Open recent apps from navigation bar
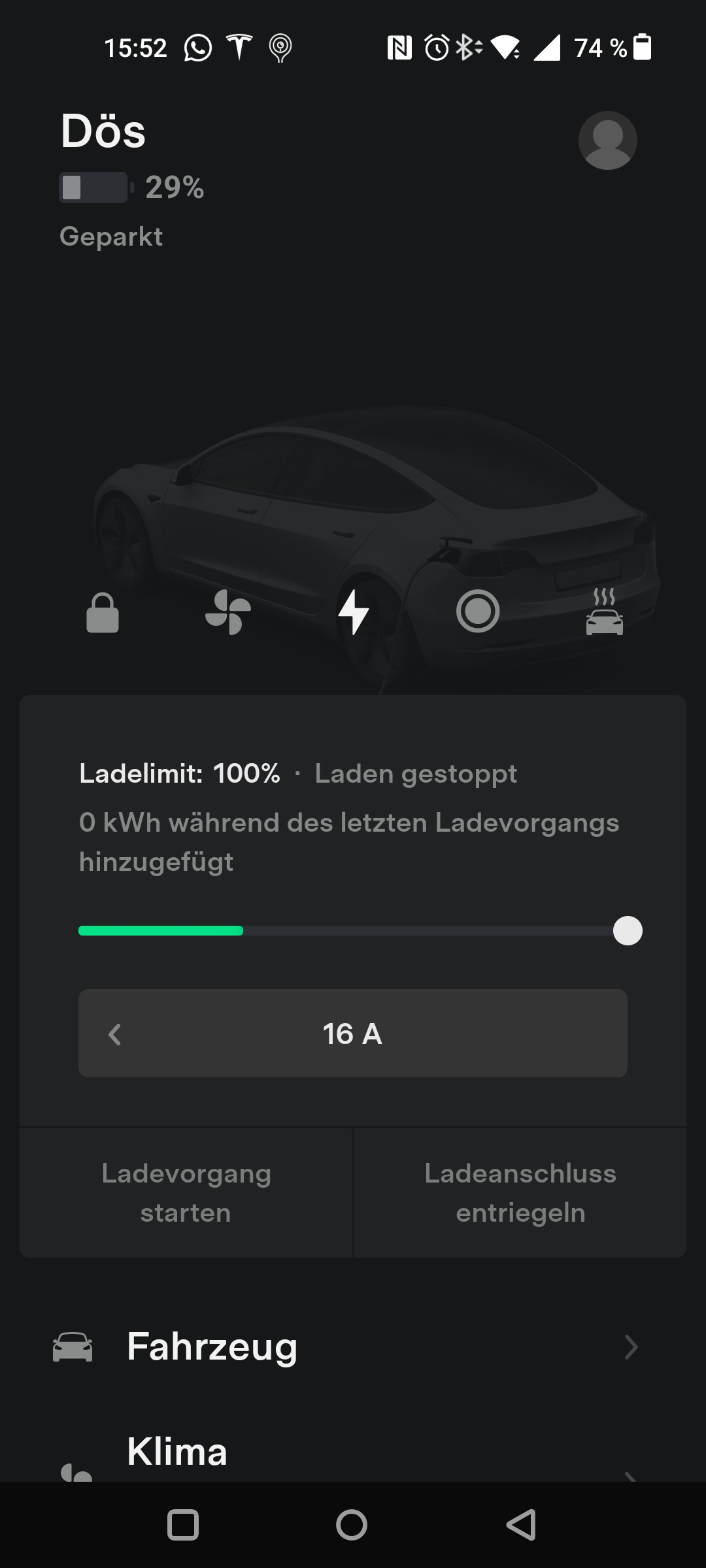Viewport: 706px width, 1568px height. coord(183,1526)
